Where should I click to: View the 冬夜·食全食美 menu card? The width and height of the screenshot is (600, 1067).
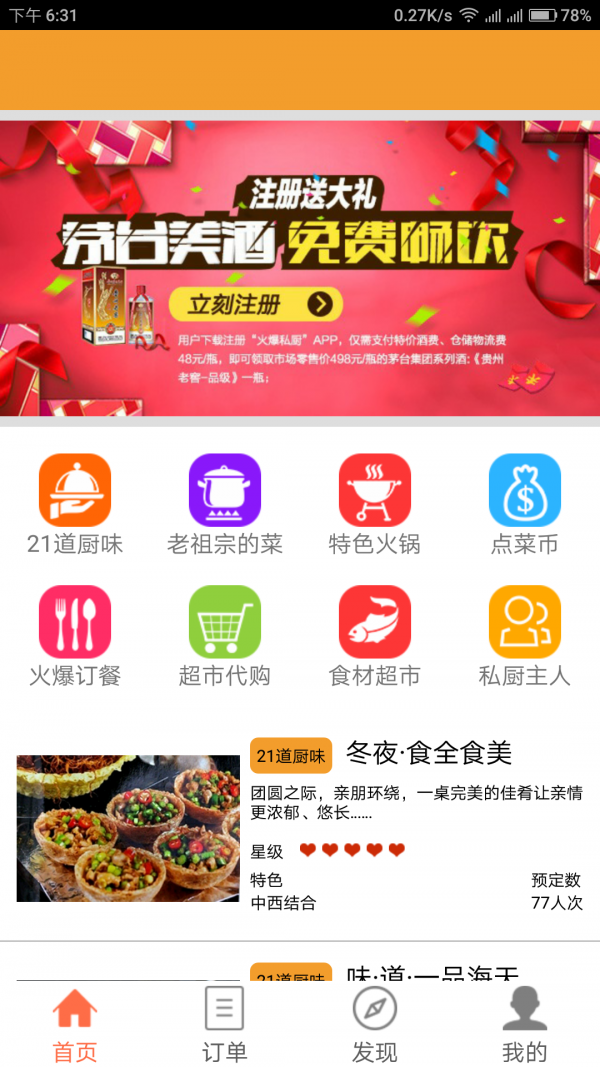pyautogui.click(x=300, y=828)
